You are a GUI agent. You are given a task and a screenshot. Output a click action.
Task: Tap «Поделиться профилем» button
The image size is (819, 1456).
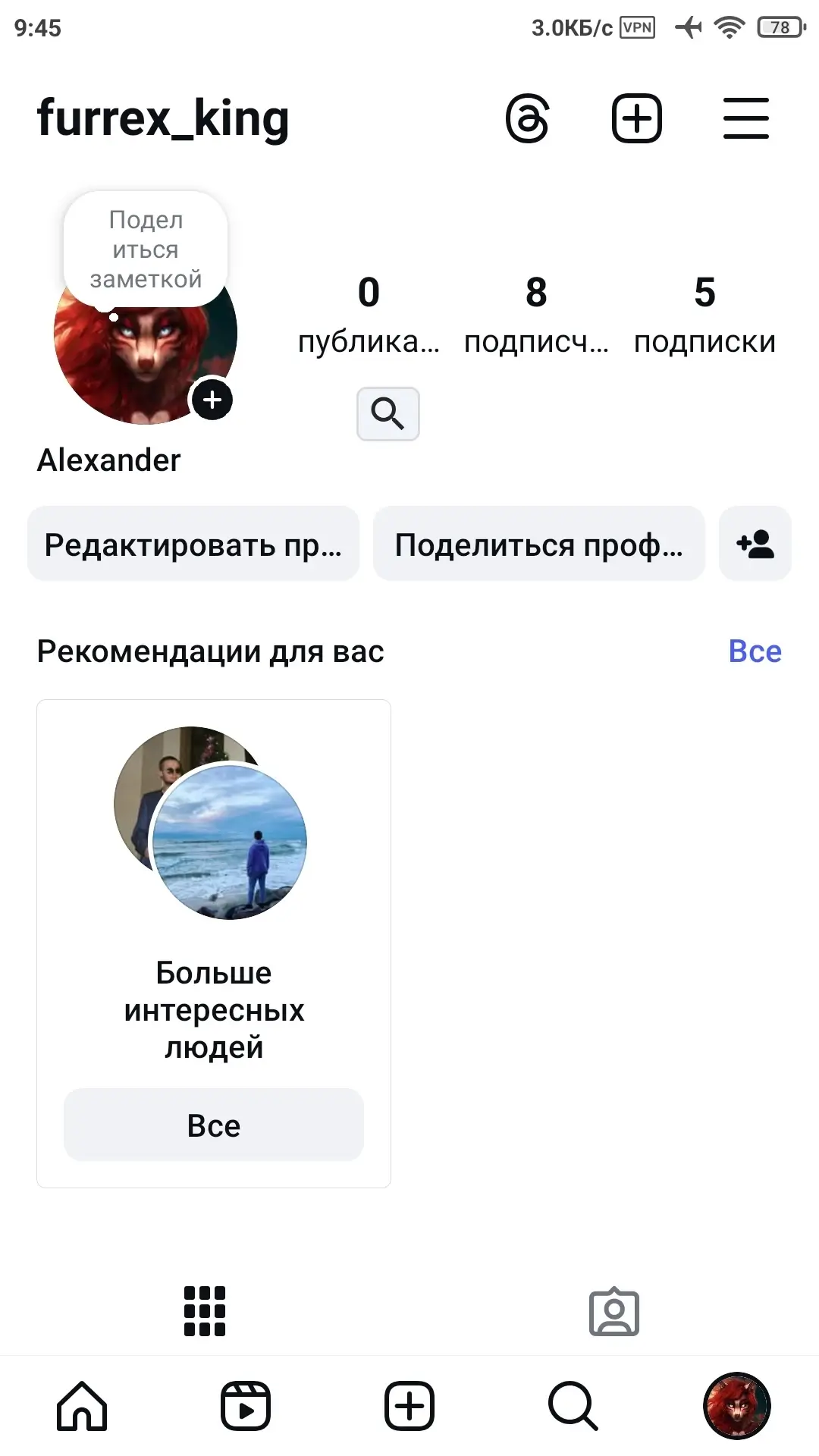pos(539,544)
